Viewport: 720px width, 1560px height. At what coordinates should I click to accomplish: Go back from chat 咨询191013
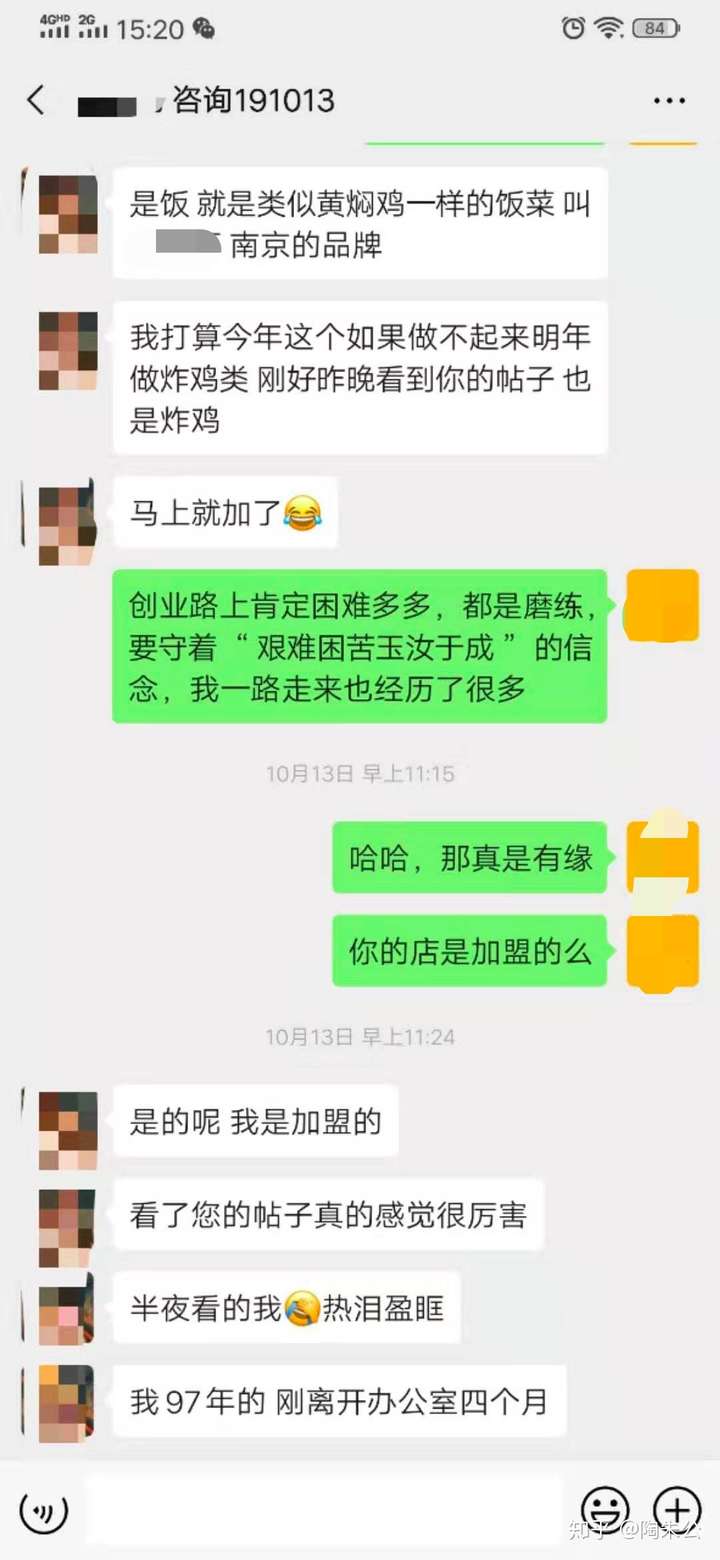point(37,100)
